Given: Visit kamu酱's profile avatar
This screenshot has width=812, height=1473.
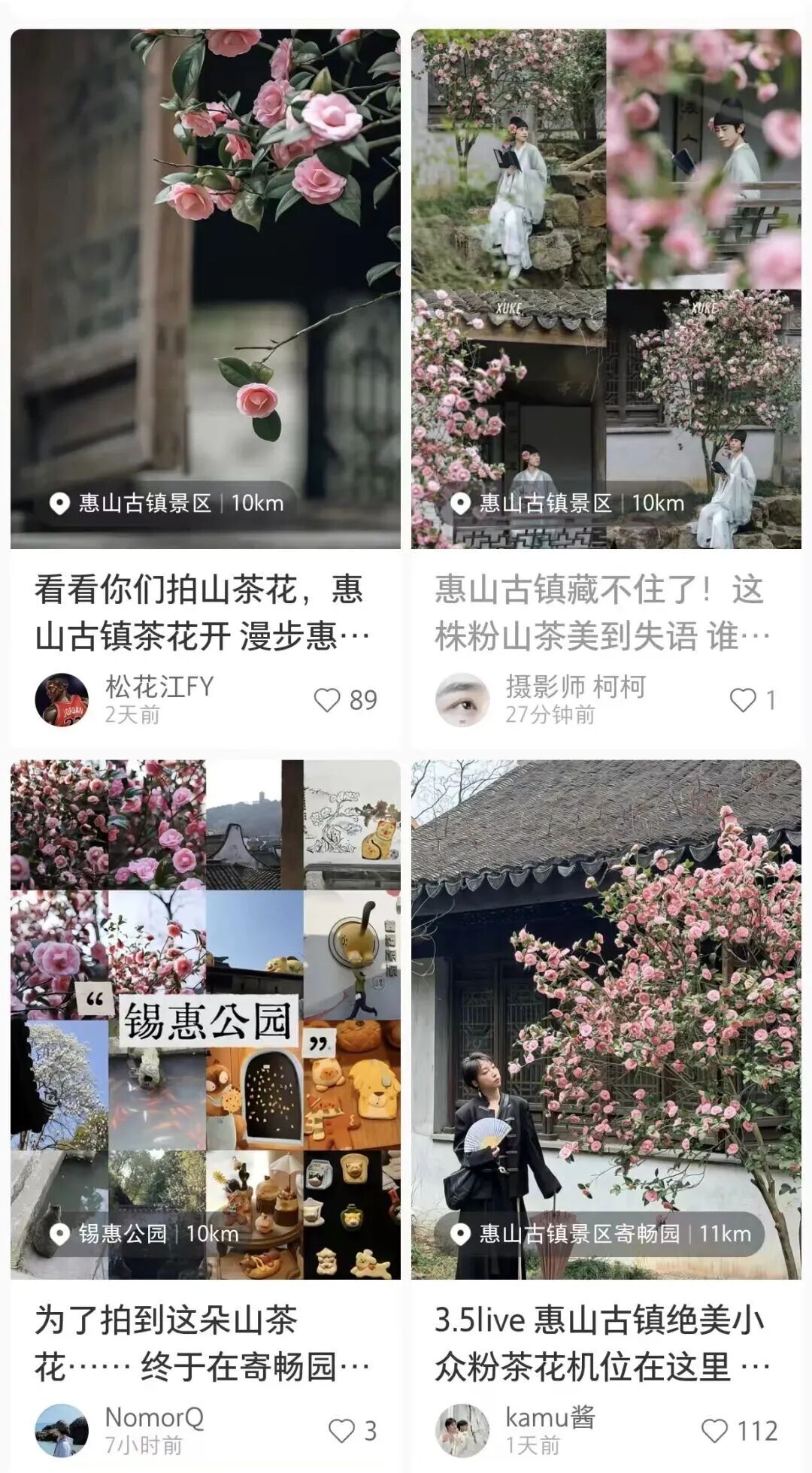Looking at the screenshot, I should pyautogui.click(x=462, y=1431).
